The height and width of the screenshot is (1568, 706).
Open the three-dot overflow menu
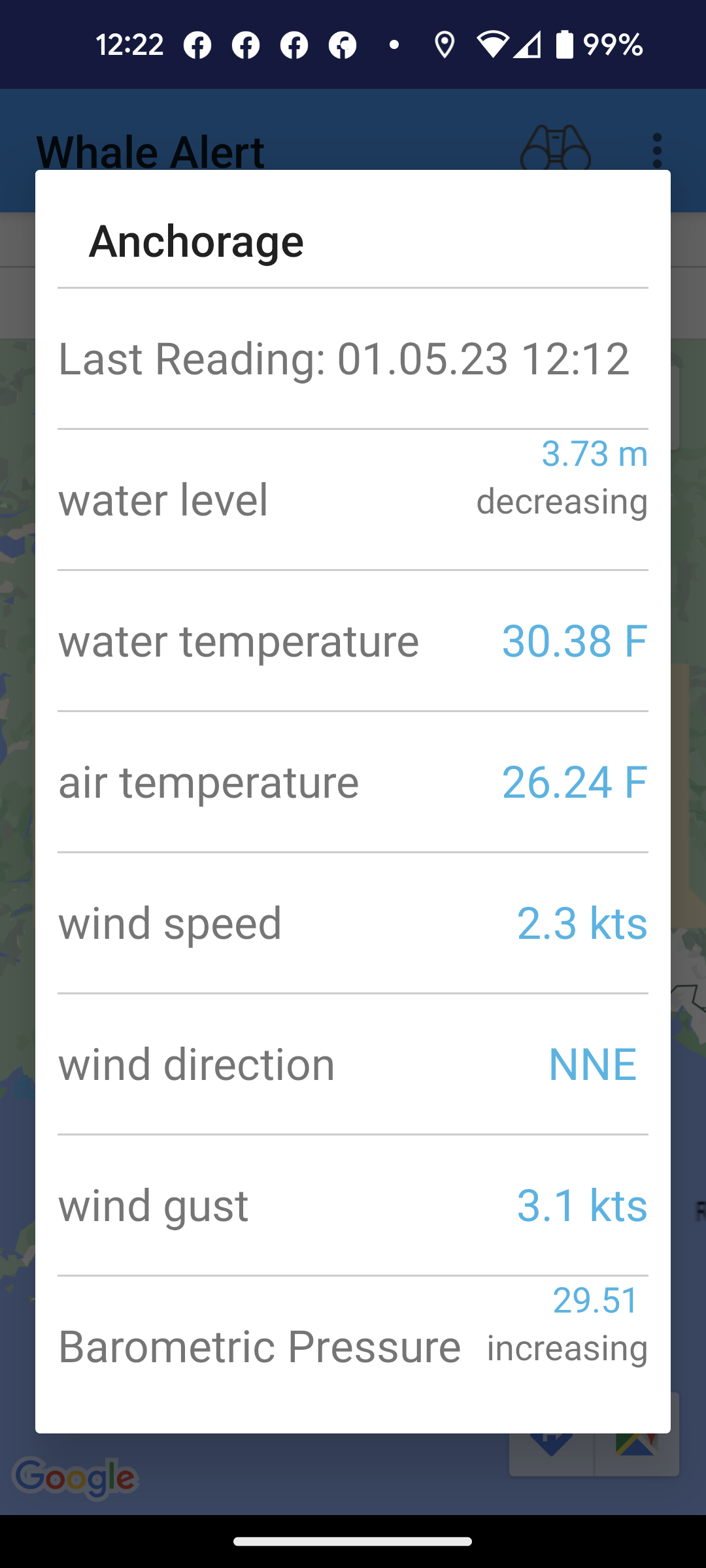coord(657,150)
